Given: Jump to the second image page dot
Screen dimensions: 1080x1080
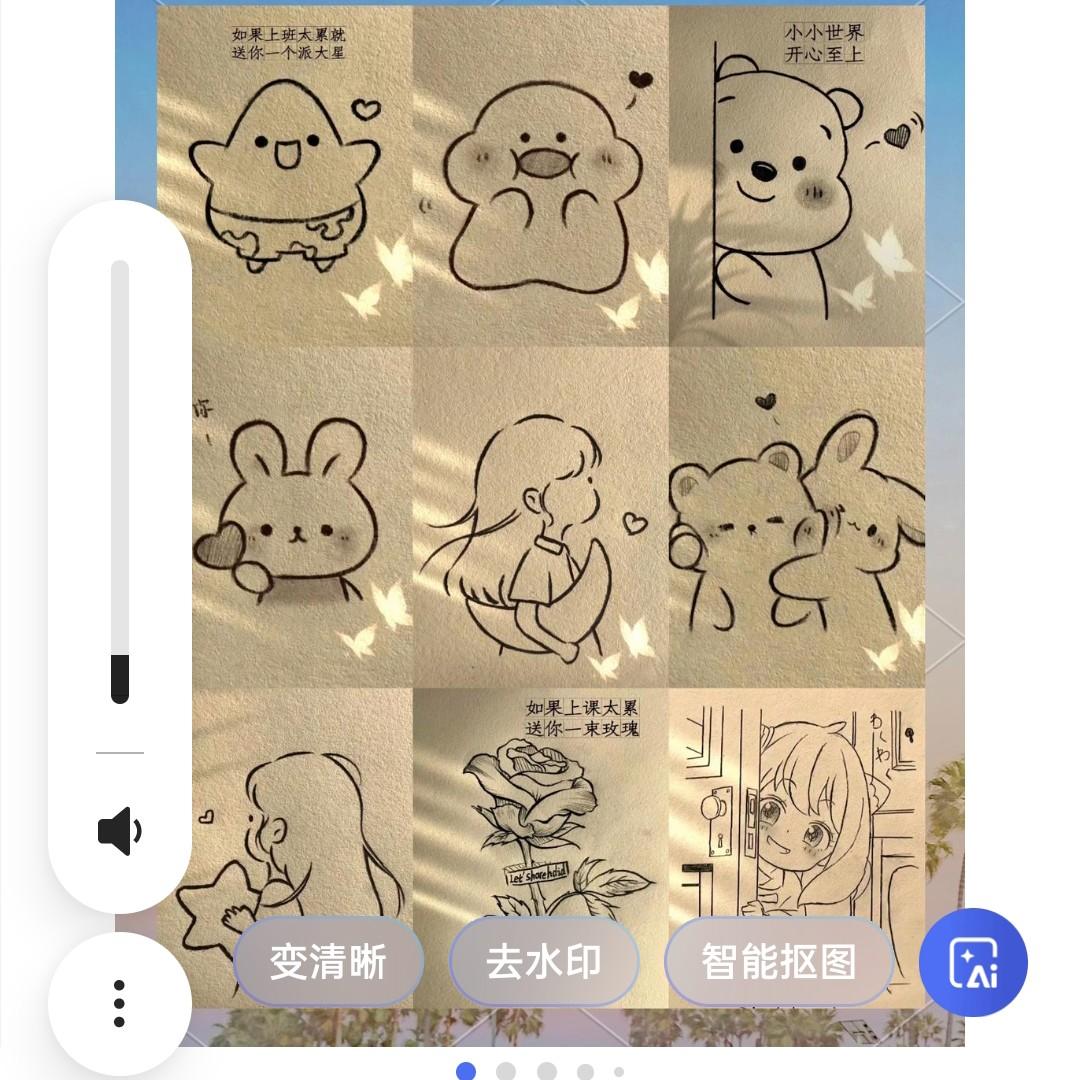Looking at the screenshot, I should tap(506, 1072).
